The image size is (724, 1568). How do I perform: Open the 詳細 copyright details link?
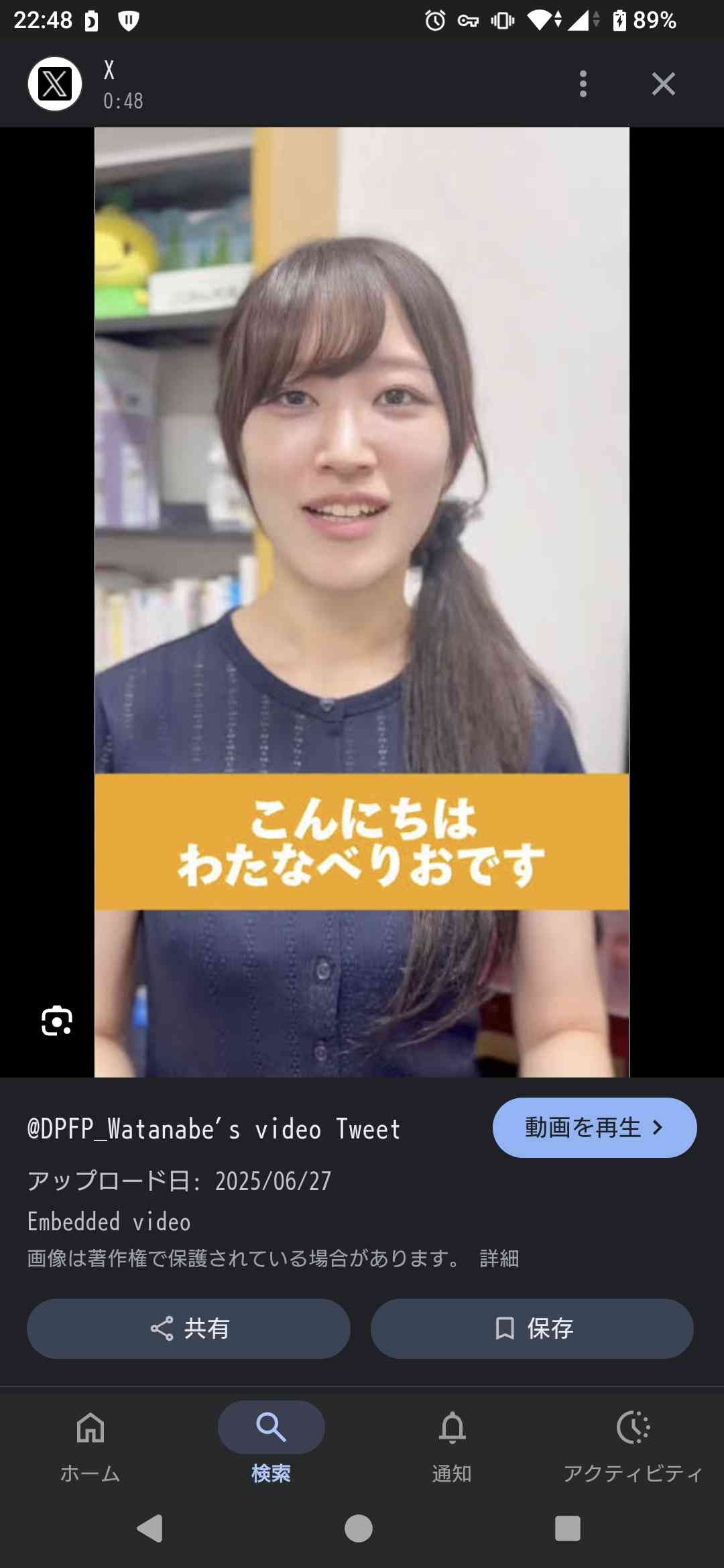click(x=499, y=1258)
